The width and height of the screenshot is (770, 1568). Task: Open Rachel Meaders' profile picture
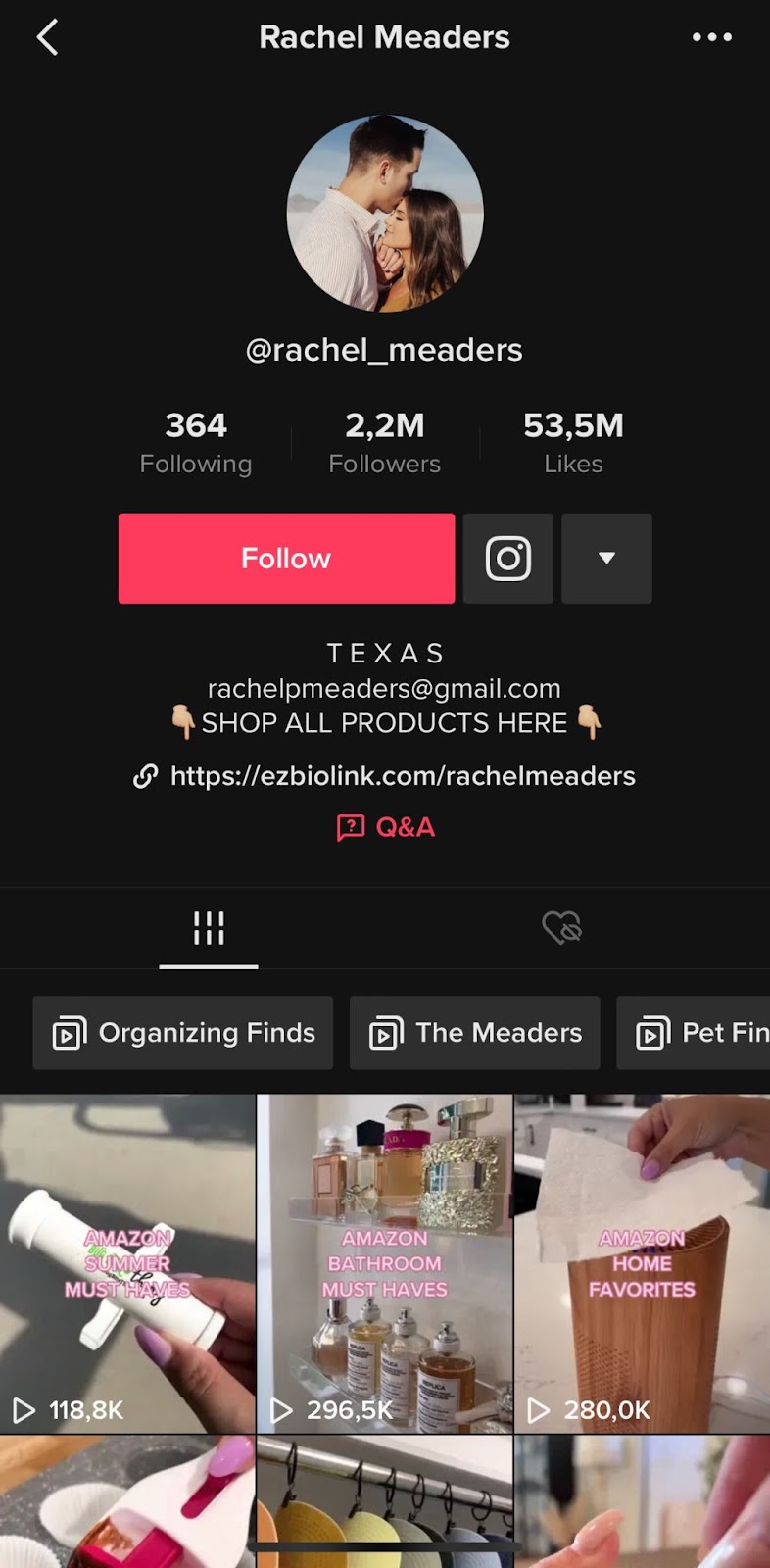click(x=385, y=214)
